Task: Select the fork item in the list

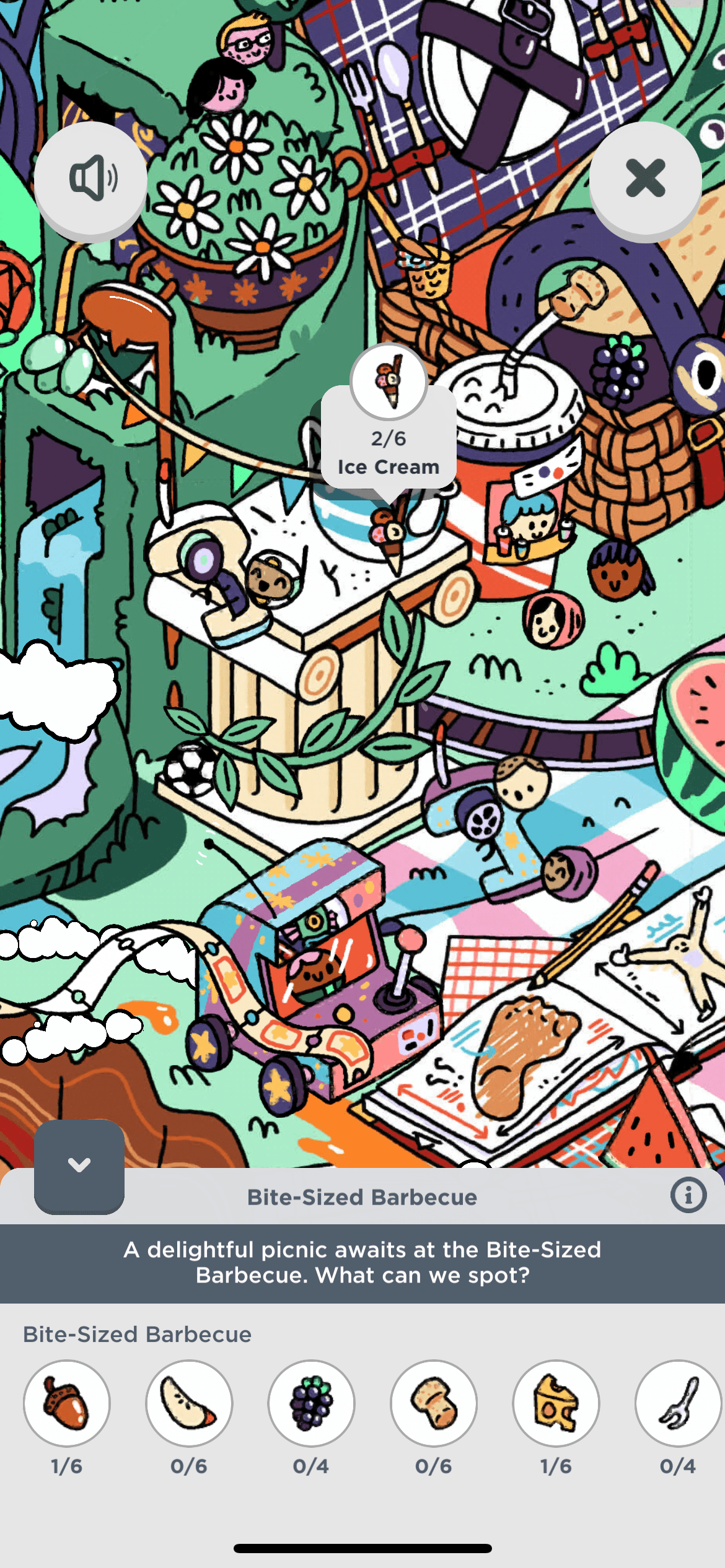Action: (678, 1403)
